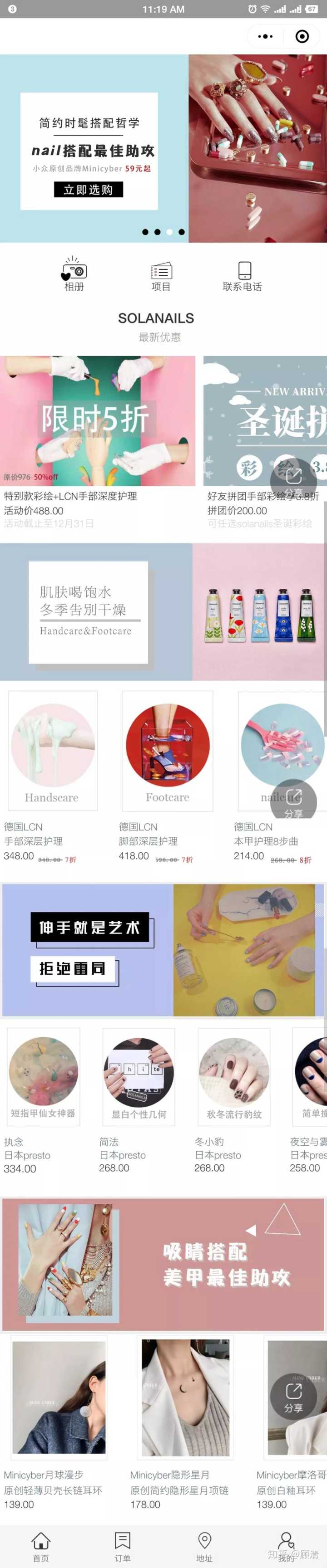Open the mini program more-options menu
This screenshot has height=1568, width=327.
[266, 37]
